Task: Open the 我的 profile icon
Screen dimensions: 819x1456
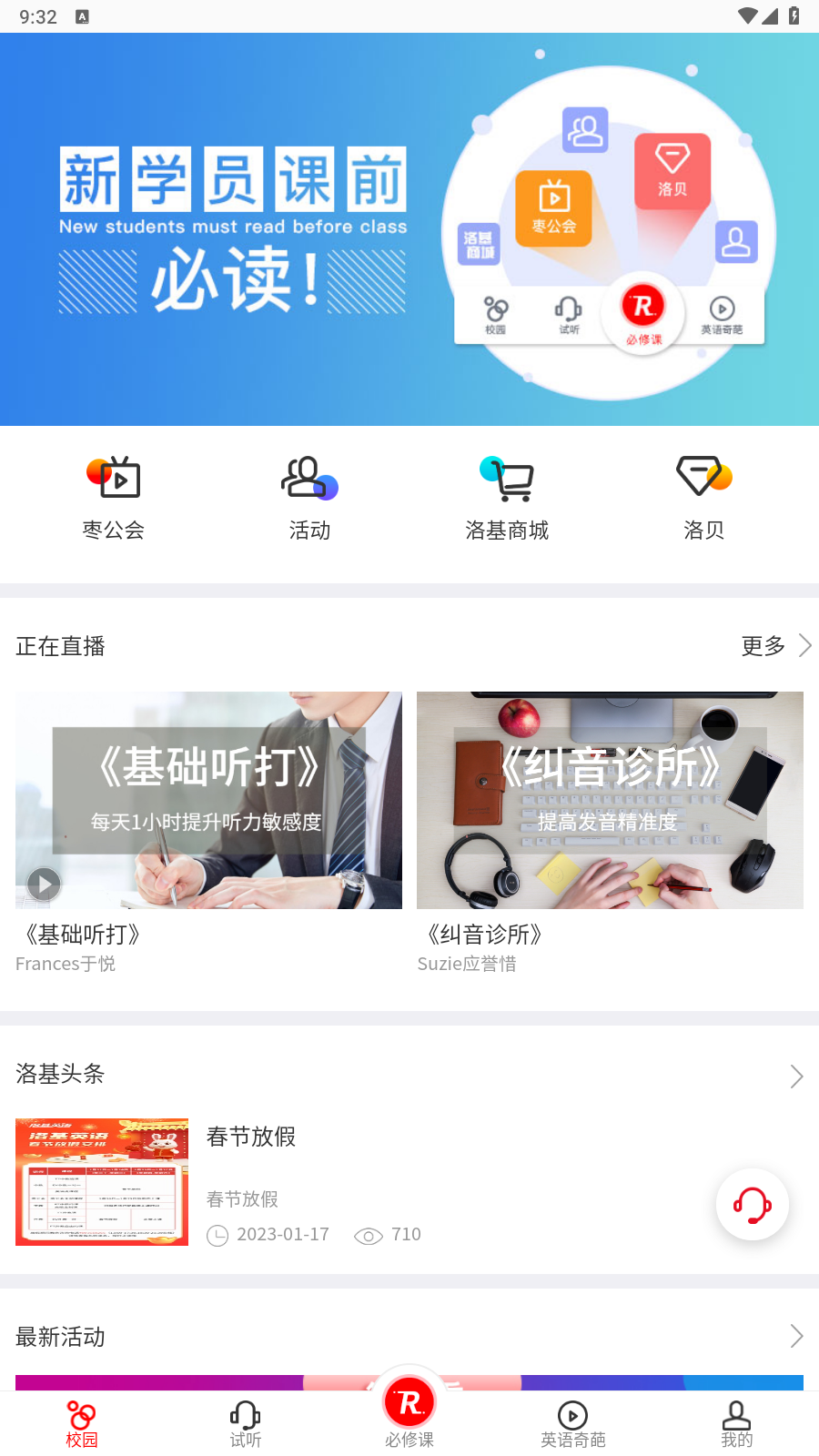Action: [736, 1415]
